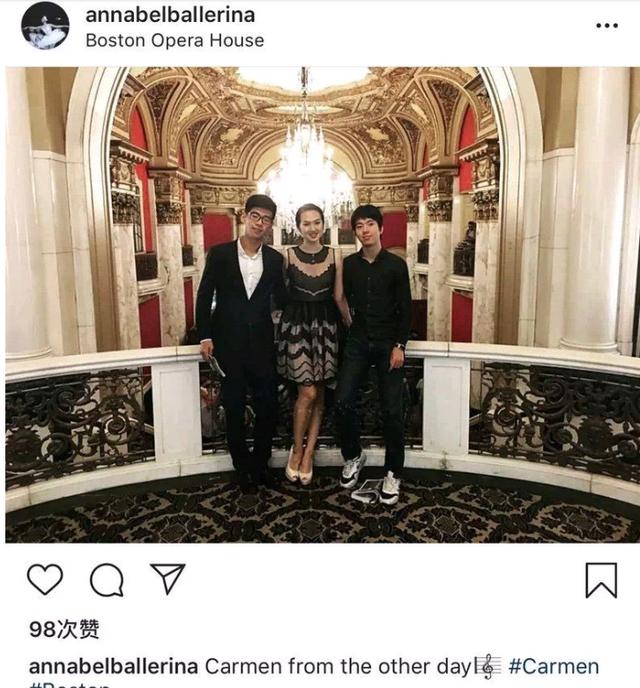This screenshot has width=640, height=688.
Task: Open the annabelballerina username in the post header
Action: tap(170, 15)
